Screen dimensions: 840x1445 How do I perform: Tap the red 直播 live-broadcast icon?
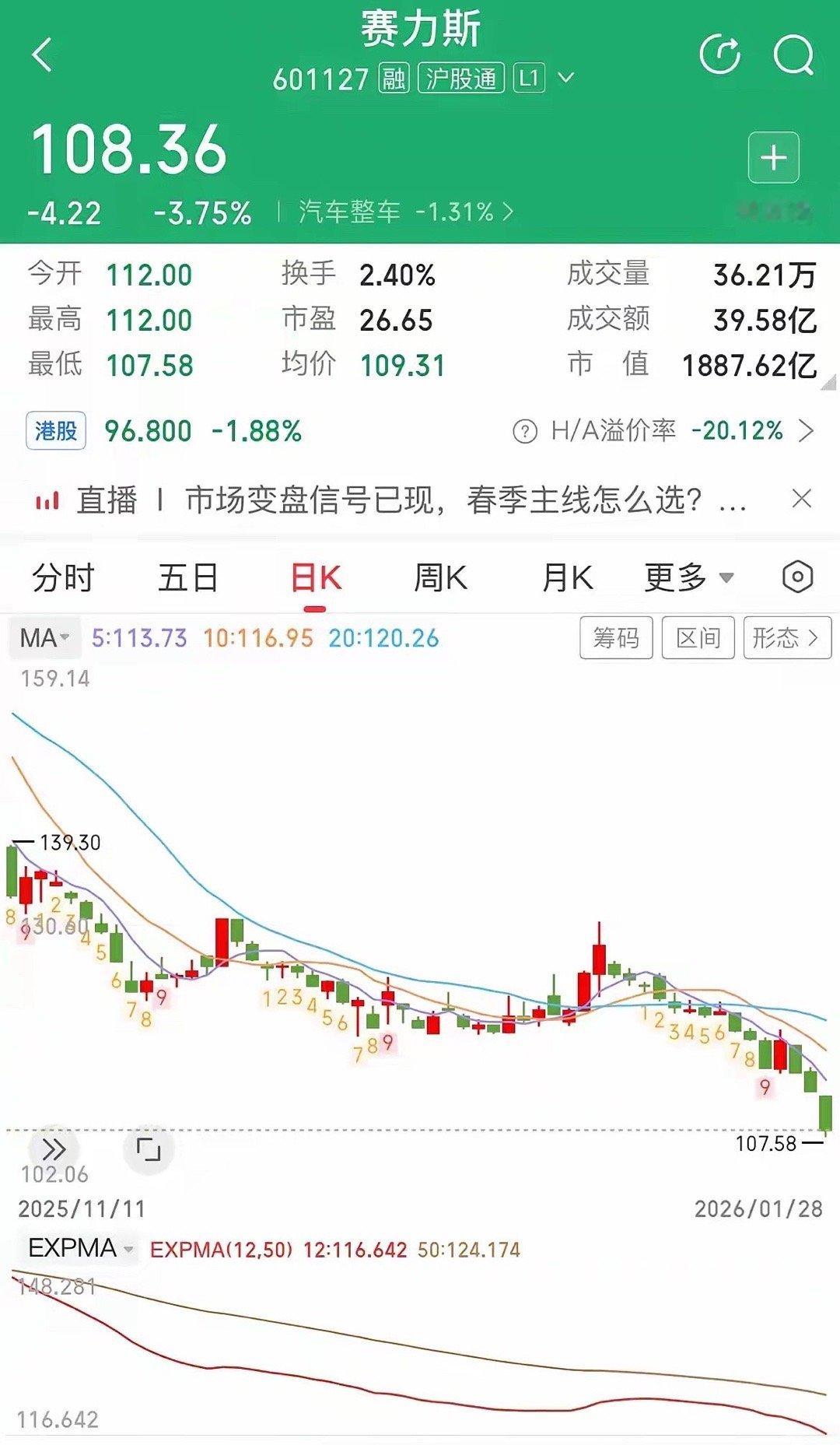pos(48,500)
